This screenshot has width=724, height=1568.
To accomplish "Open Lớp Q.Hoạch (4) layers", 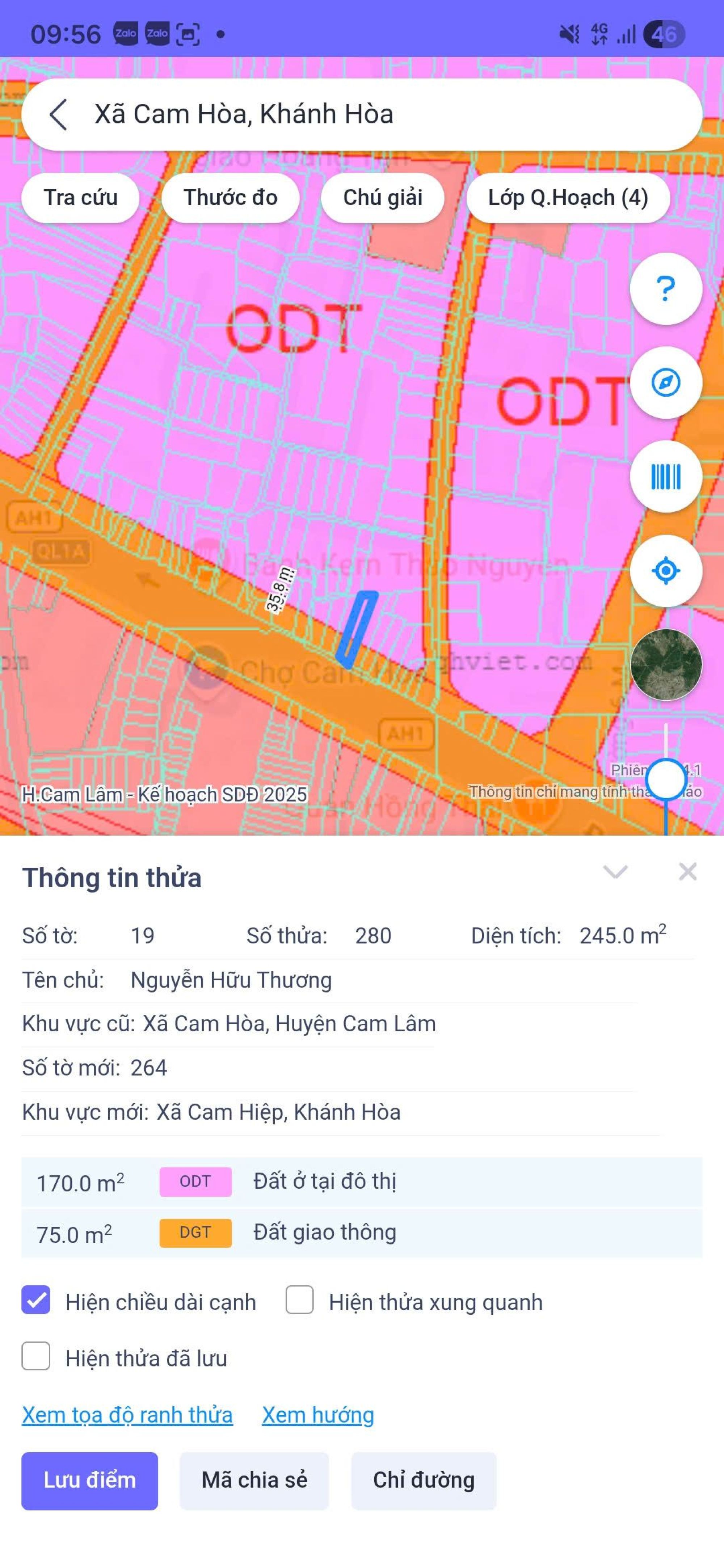I will pyautogui.click(x=568, y=198).
